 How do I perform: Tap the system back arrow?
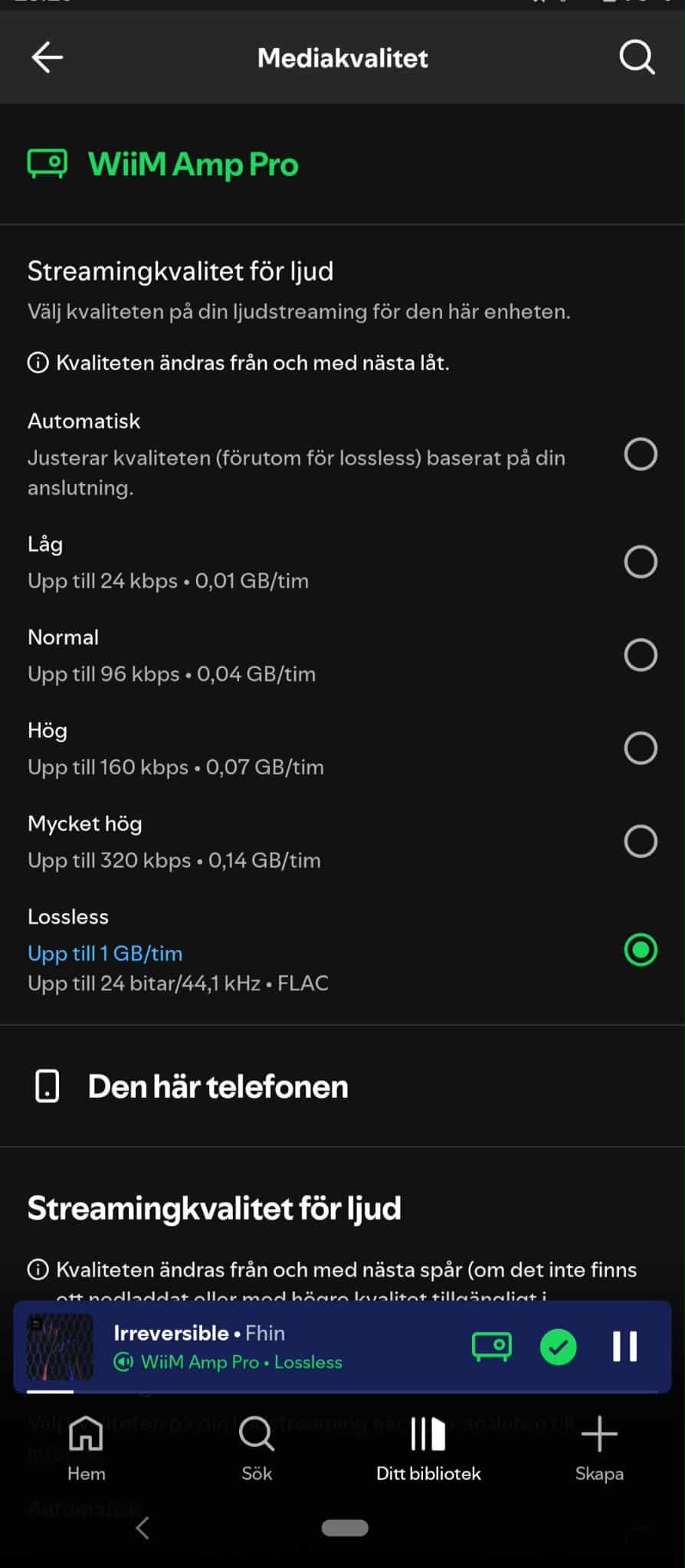143,1528
